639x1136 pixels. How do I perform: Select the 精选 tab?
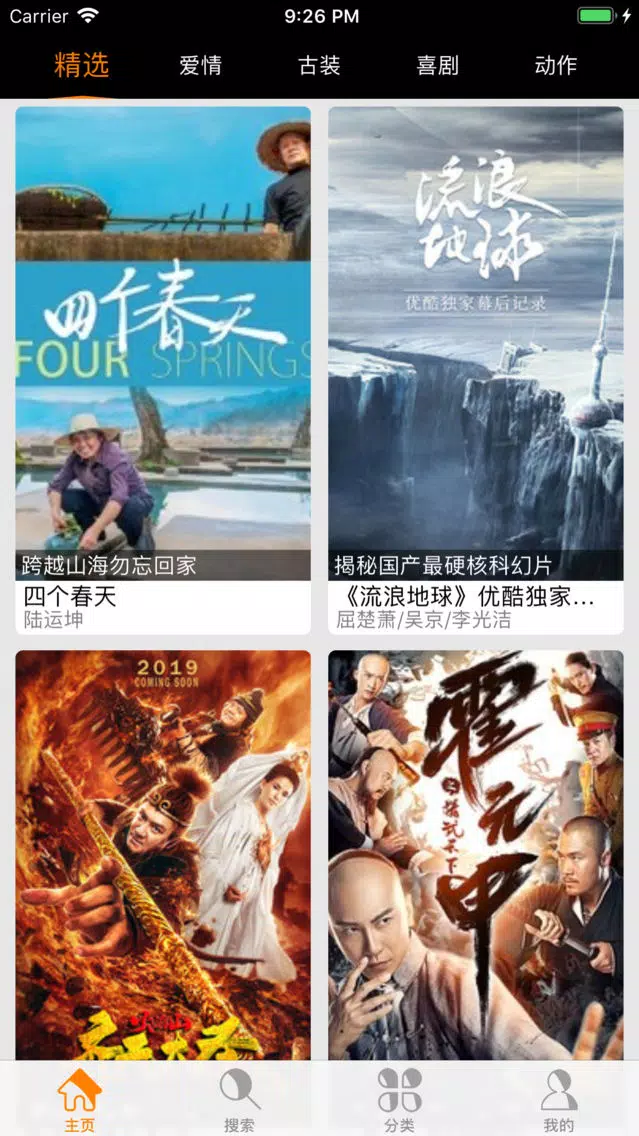(x=81, y=65)
